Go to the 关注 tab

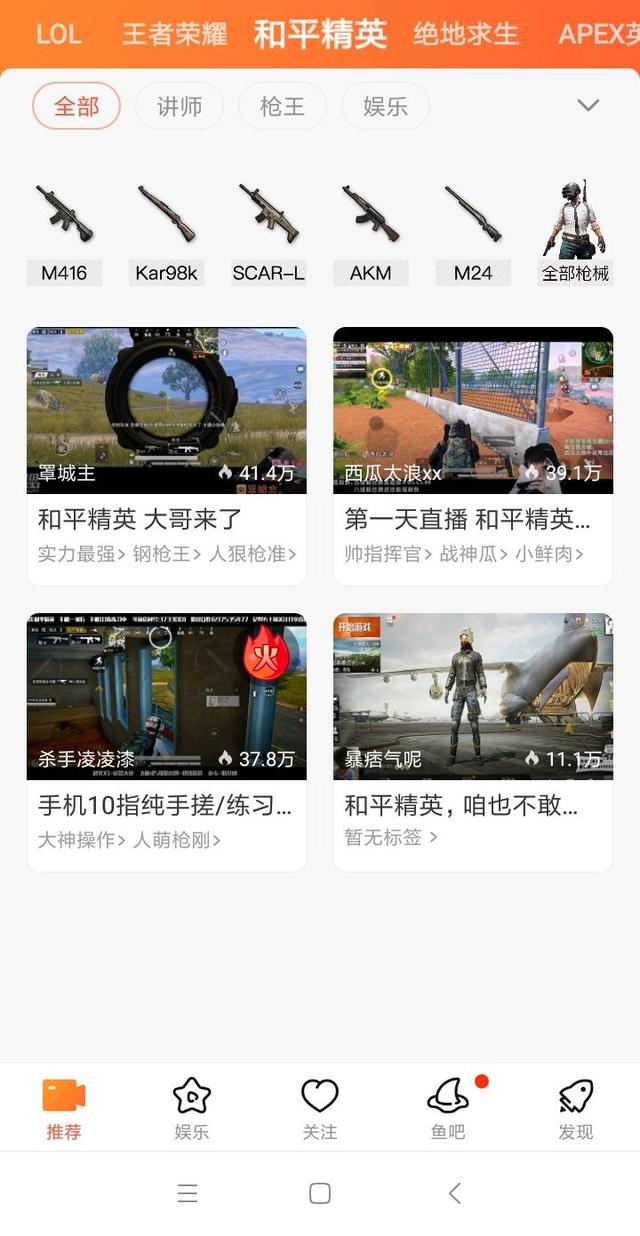pos(320,1109)
